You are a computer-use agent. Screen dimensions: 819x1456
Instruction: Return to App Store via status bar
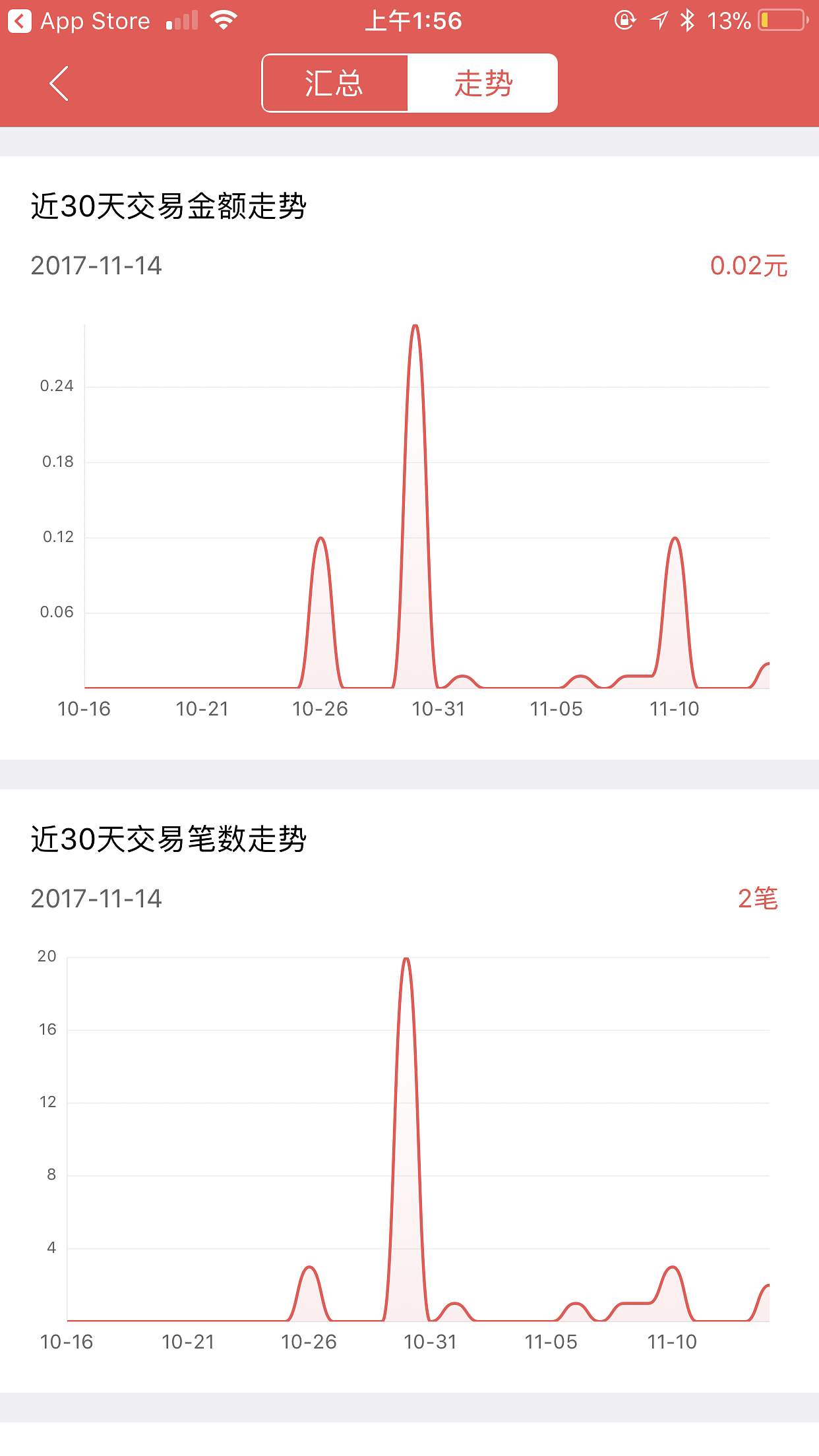[x=80, y=21]
